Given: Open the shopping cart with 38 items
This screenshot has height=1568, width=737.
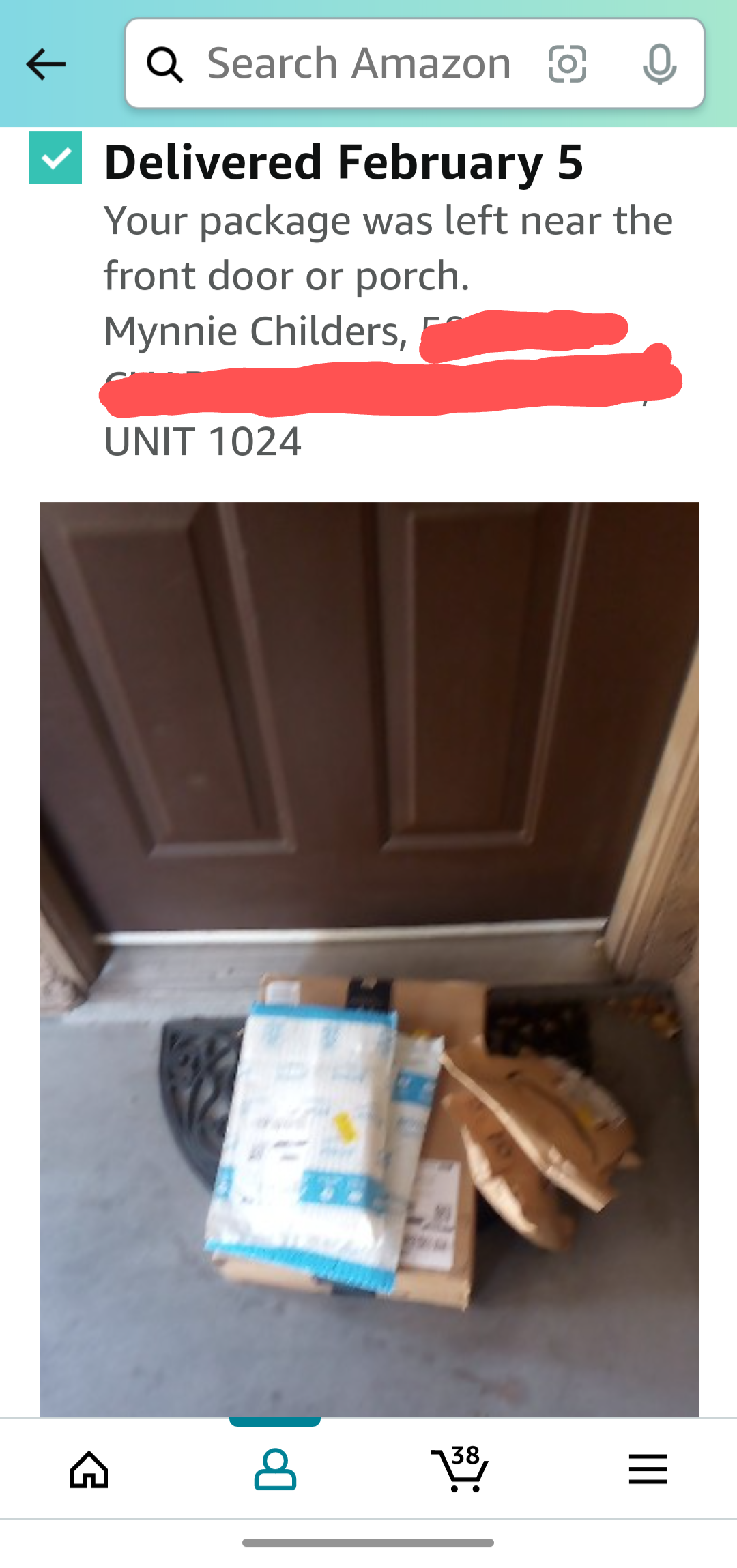Looking at the screenshot, I should click(x=460, y=1468).
